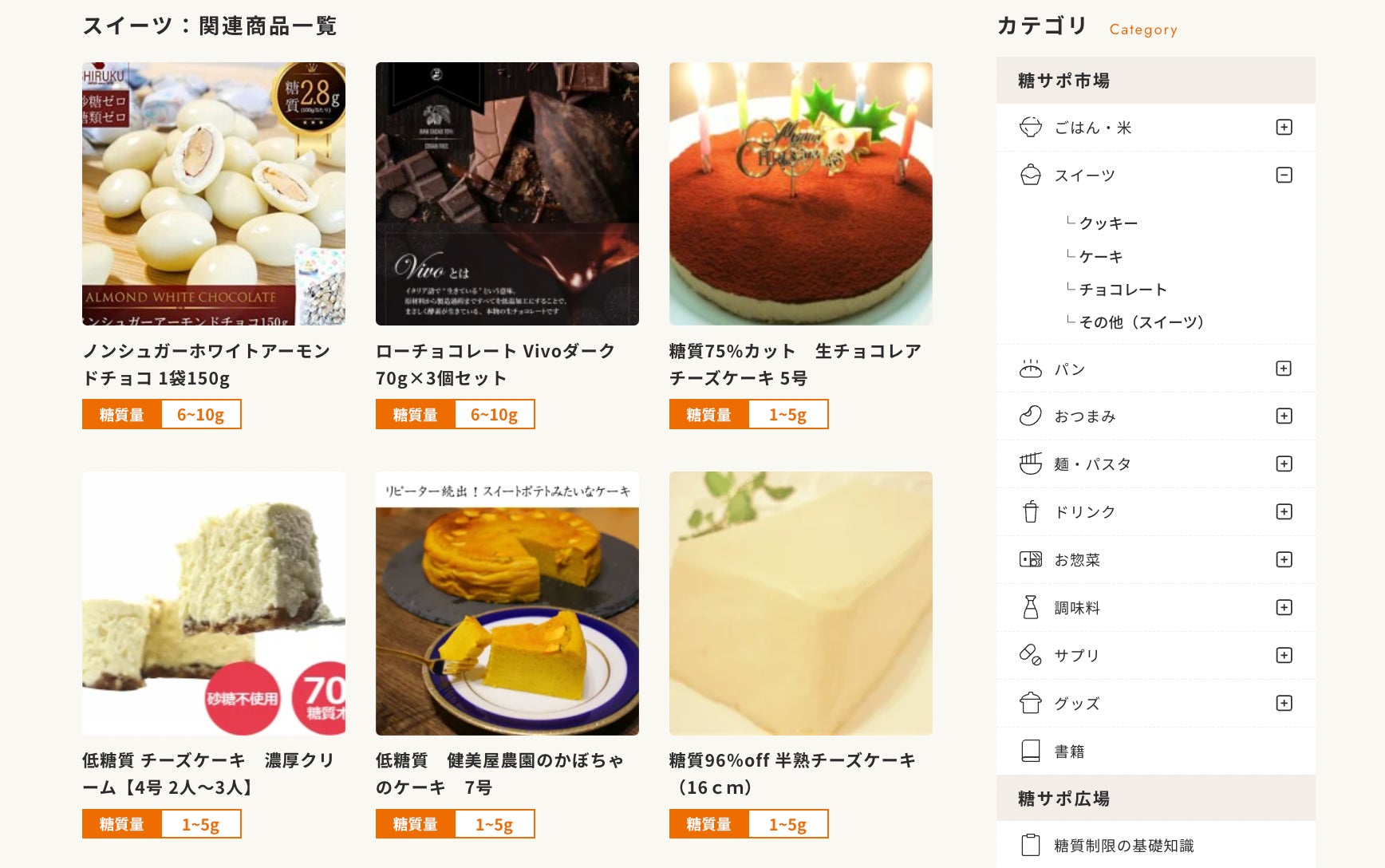This screenshot has height=868, width=1385.
Task: Collapse the スイーツ category
Action: pos(1283,175)
